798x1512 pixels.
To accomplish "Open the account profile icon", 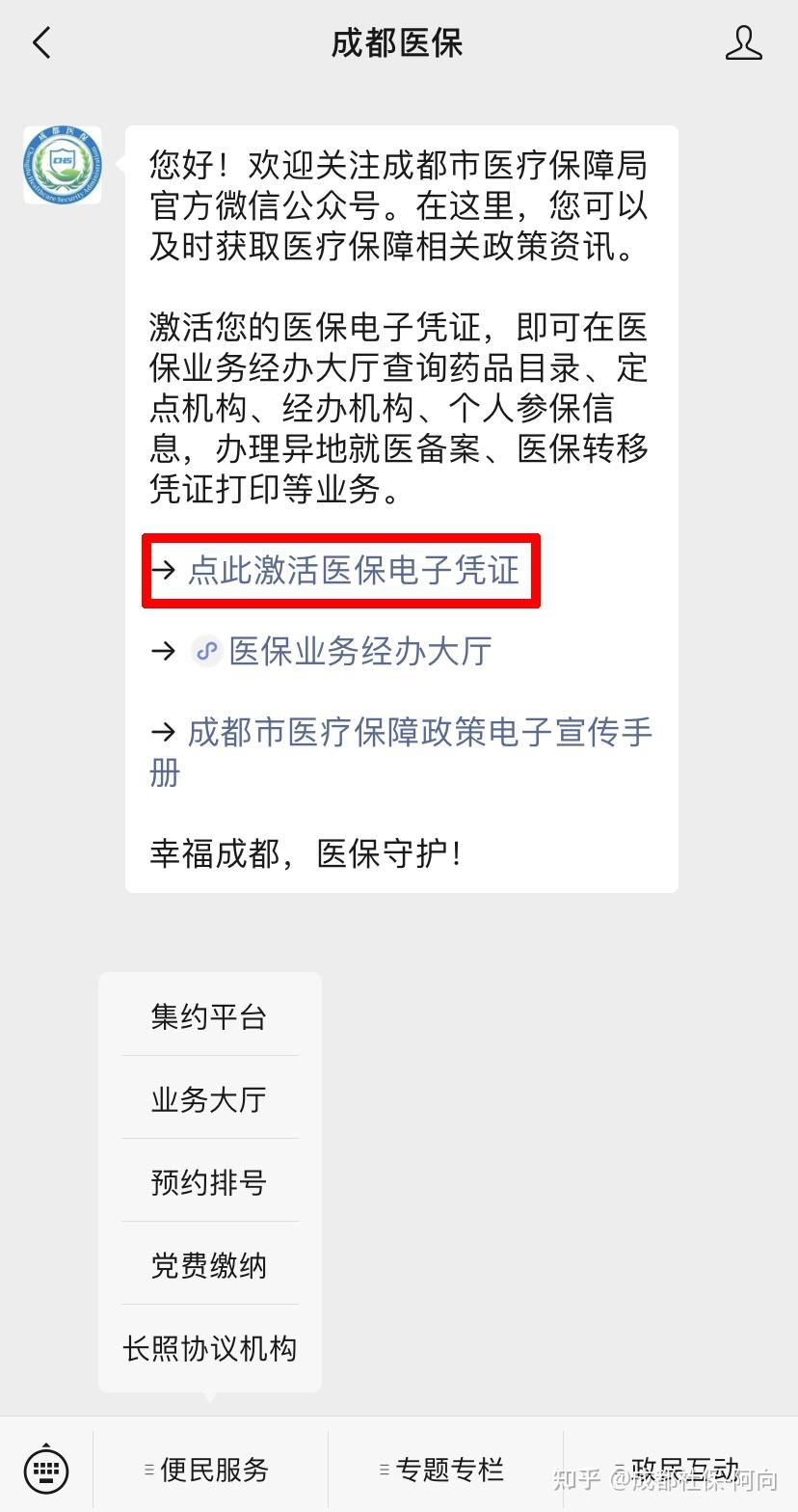I will point(743,43).
